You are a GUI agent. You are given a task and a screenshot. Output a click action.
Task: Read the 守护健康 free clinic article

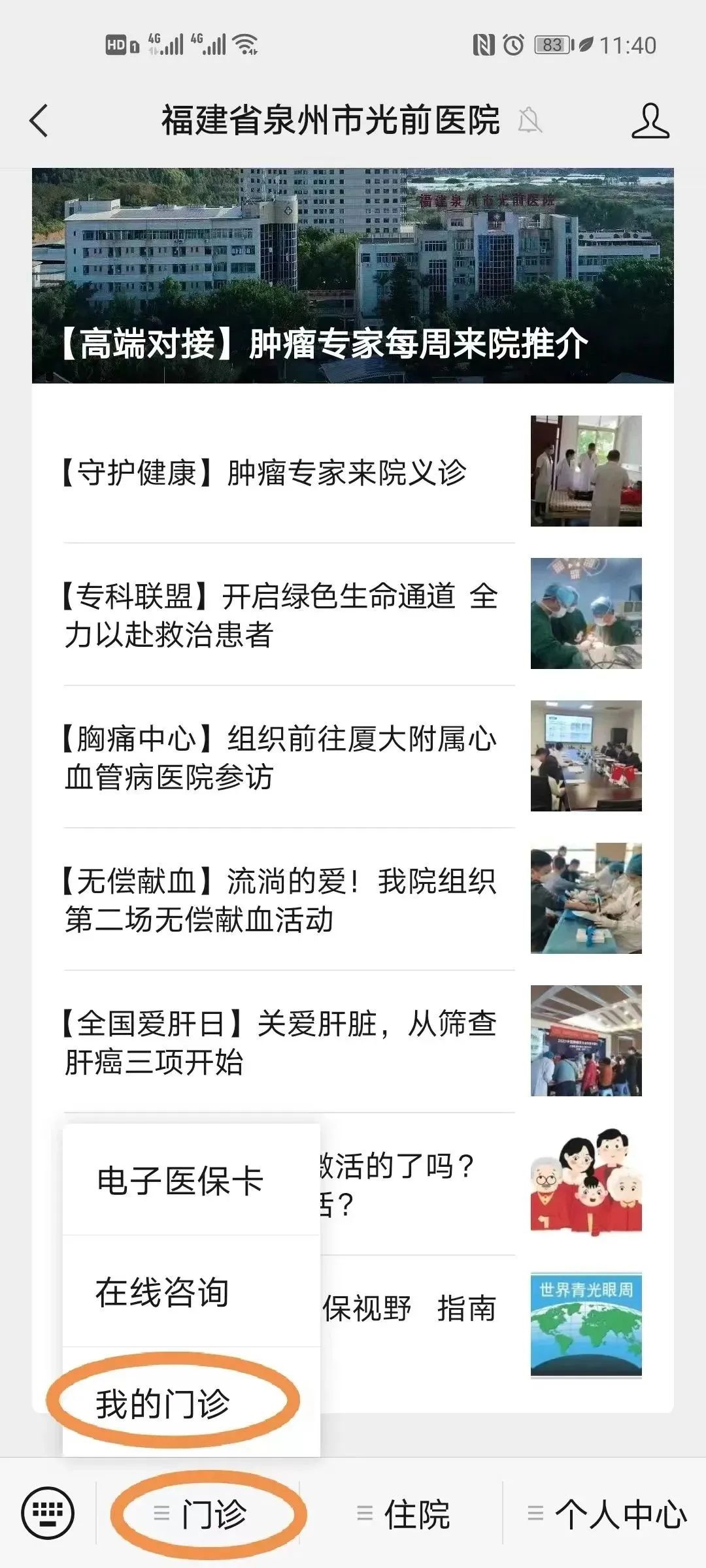265,472
